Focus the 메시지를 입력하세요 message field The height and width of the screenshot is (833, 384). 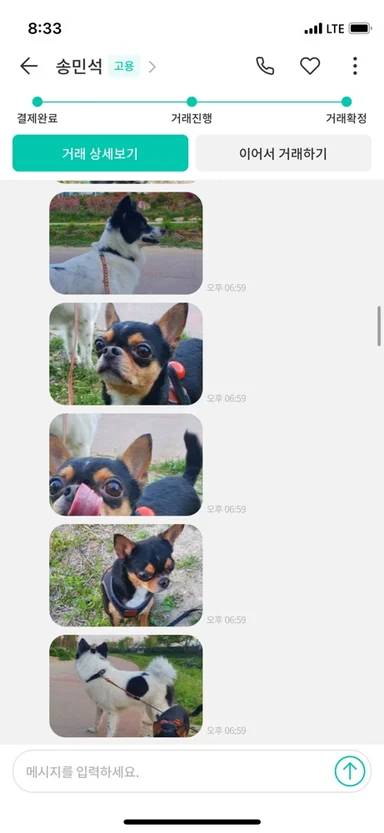pos(173,772)
